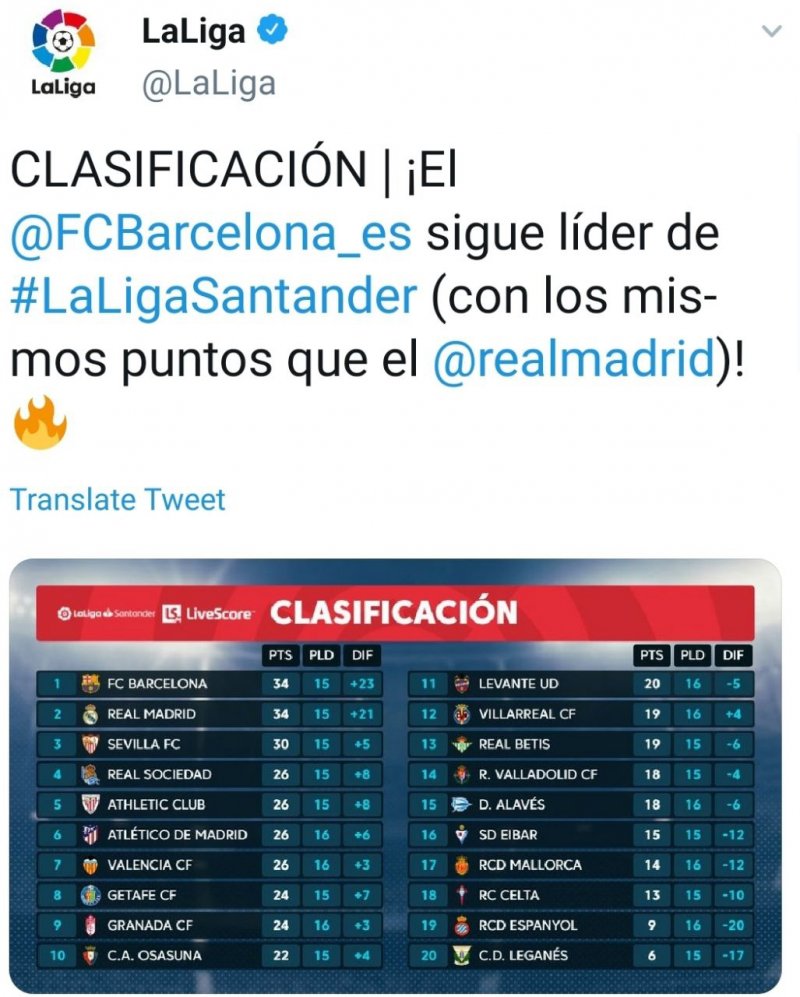Screen dimensions: 800x997
Task: Open the @LaLiga handle
Action: tap(209, 84)
